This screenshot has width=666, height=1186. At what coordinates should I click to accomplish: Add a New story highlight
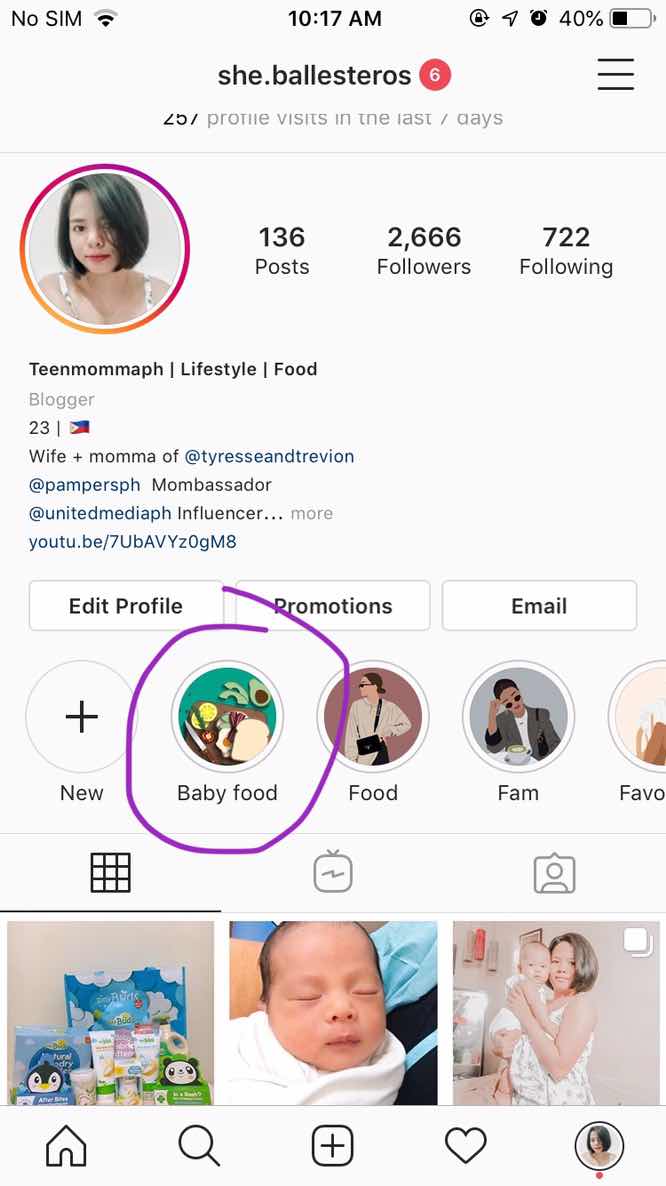(81, 717)
